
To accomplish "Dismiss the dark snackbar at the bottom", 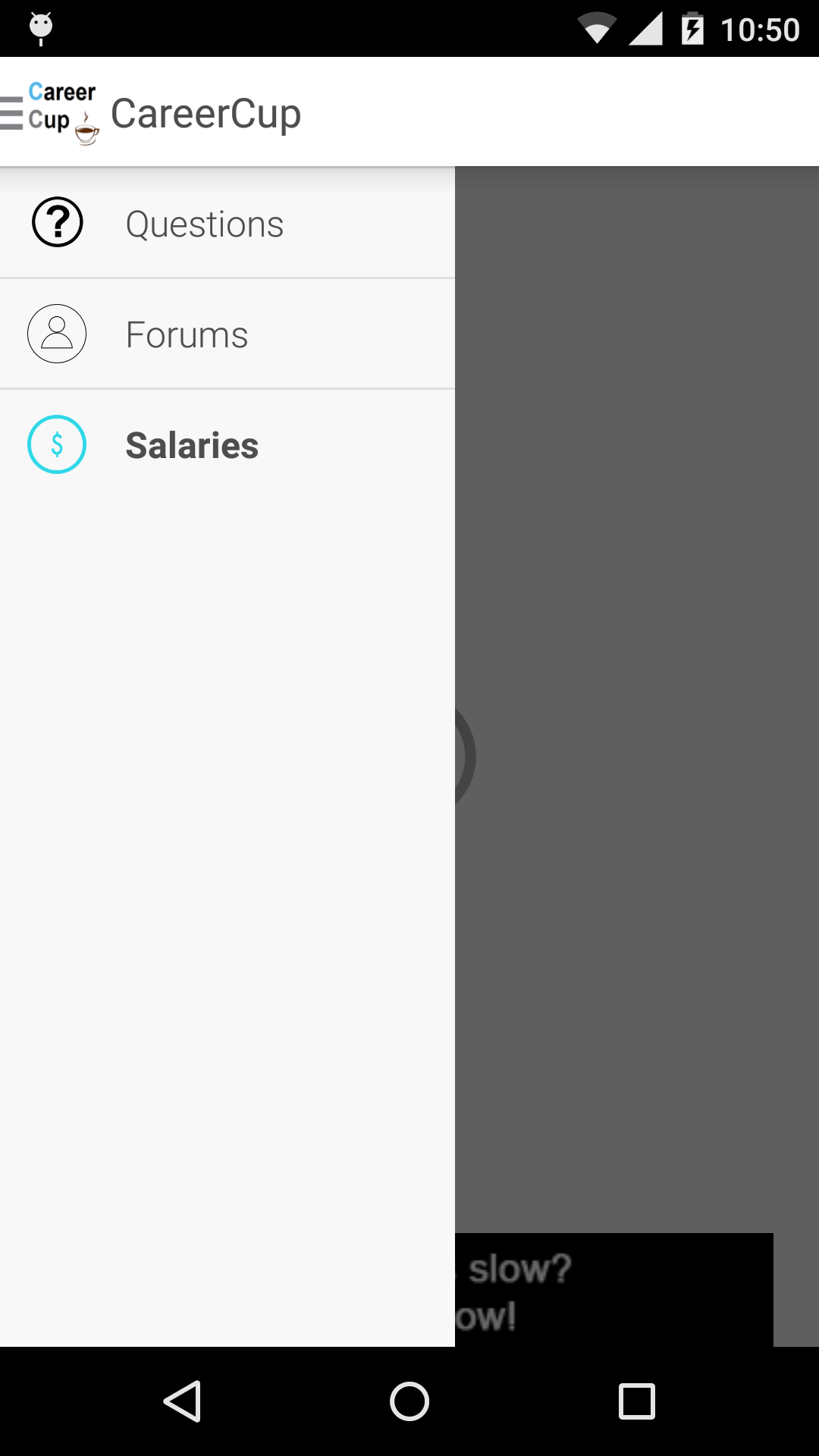I will (x=613, y=1289).
